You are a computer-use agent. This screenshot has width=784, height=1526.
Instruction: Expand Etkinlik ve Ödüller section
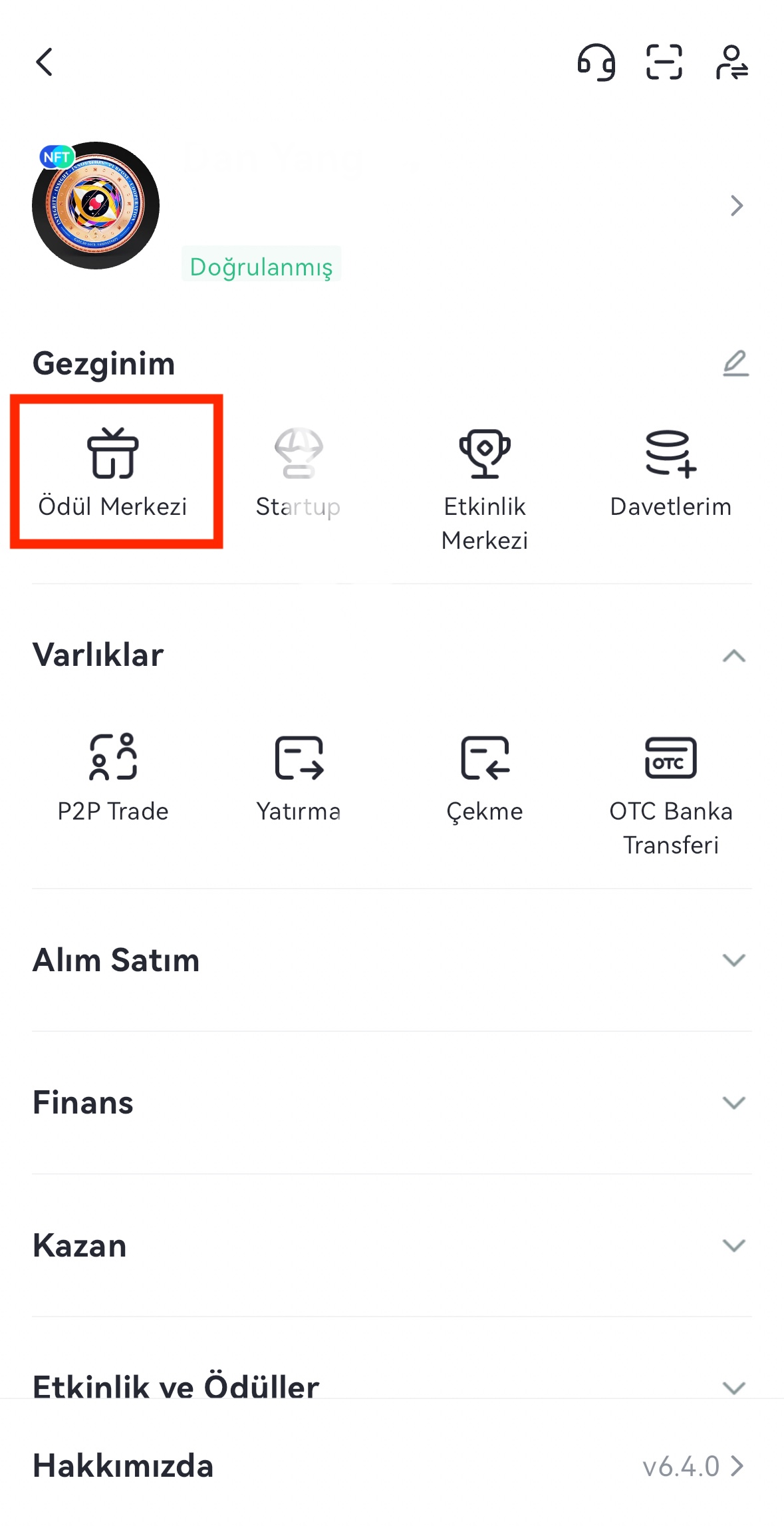point(733,1387)
